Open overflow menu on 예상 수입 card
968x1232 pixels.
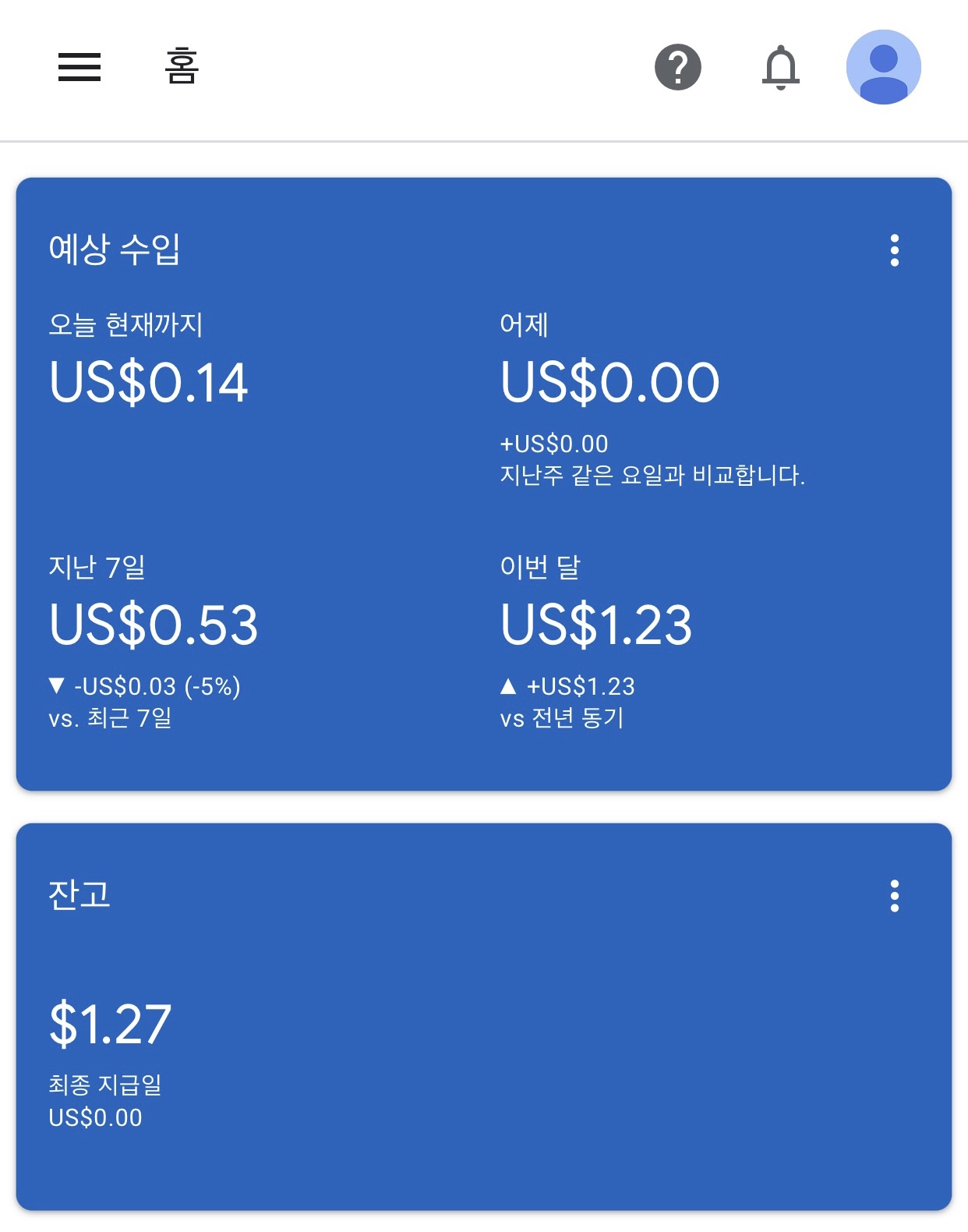coord(894,250)
